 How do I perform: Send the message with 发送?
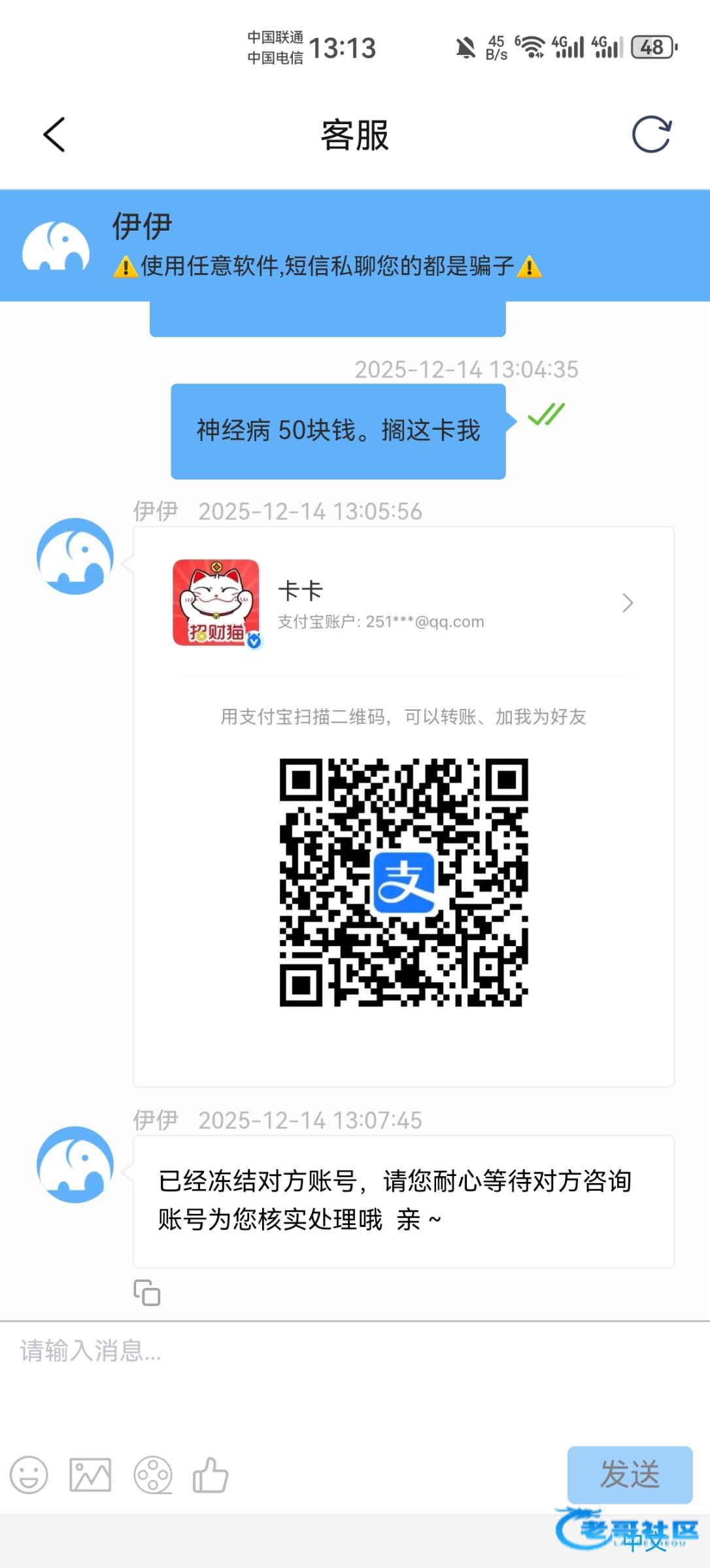629,1475
